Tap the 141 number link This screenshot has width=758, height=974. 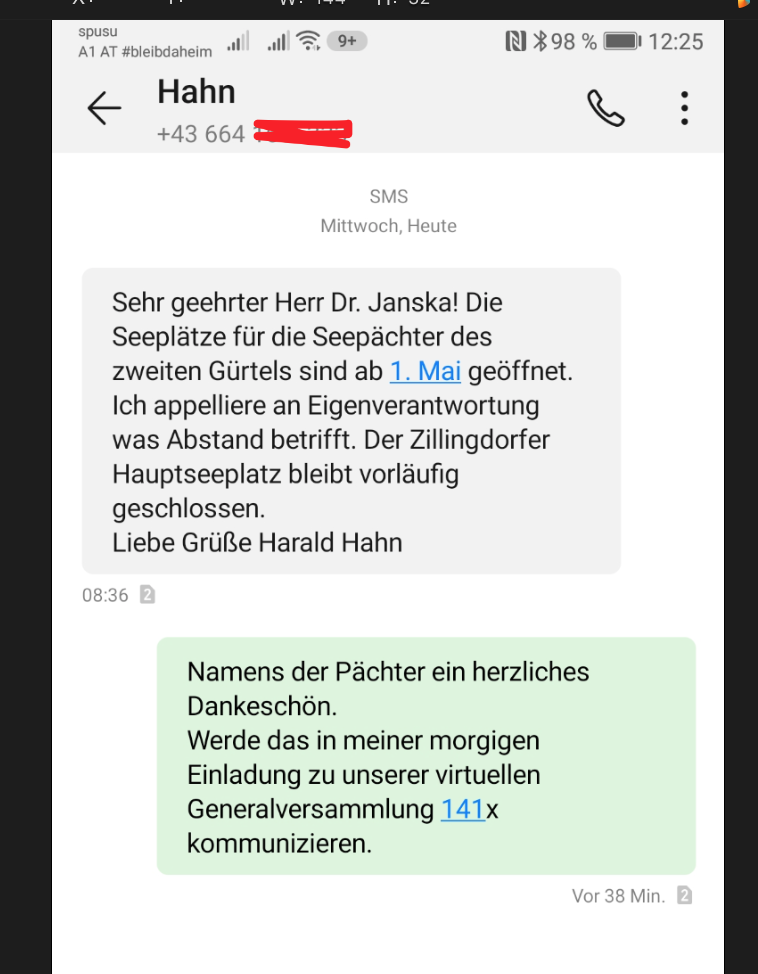coord(462,809)
